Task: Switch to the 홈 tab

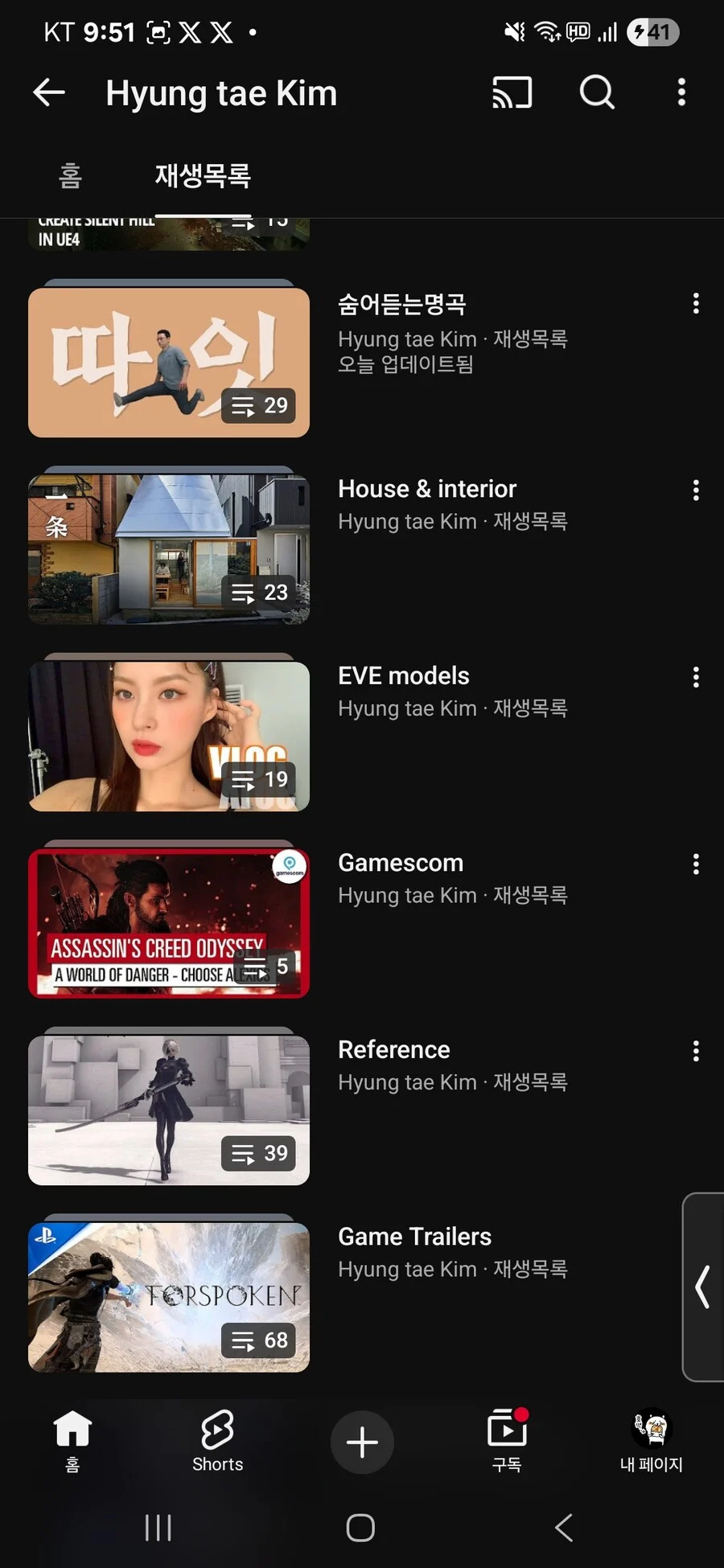Action: [69, 176]
